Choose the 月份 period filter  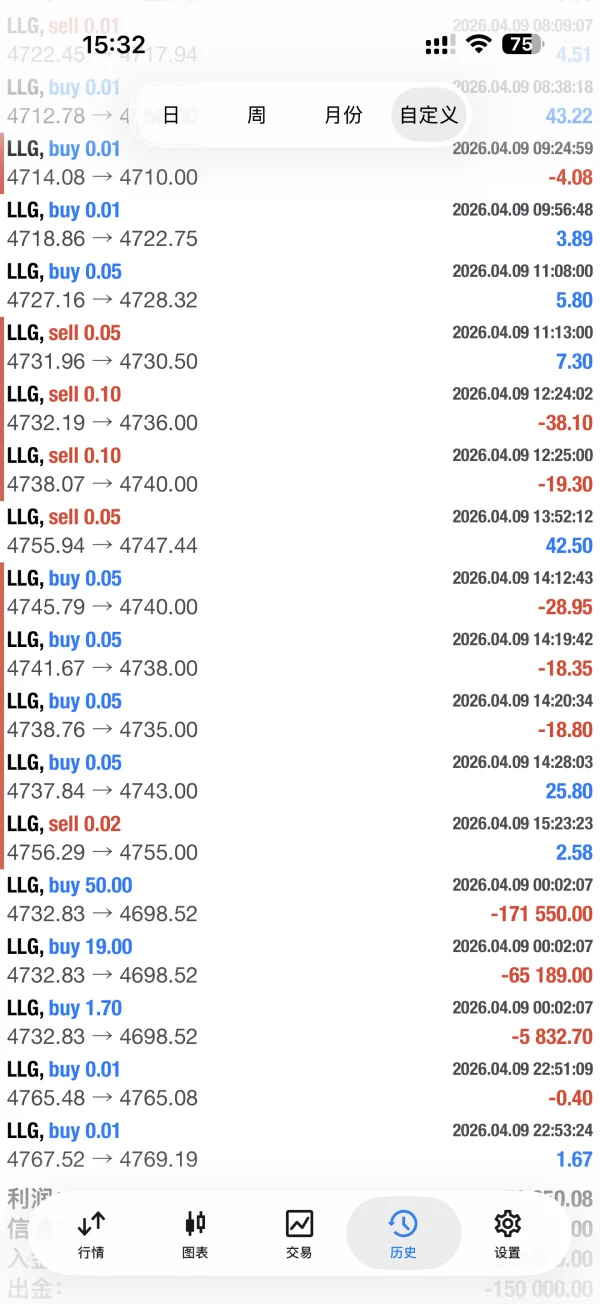343,115
